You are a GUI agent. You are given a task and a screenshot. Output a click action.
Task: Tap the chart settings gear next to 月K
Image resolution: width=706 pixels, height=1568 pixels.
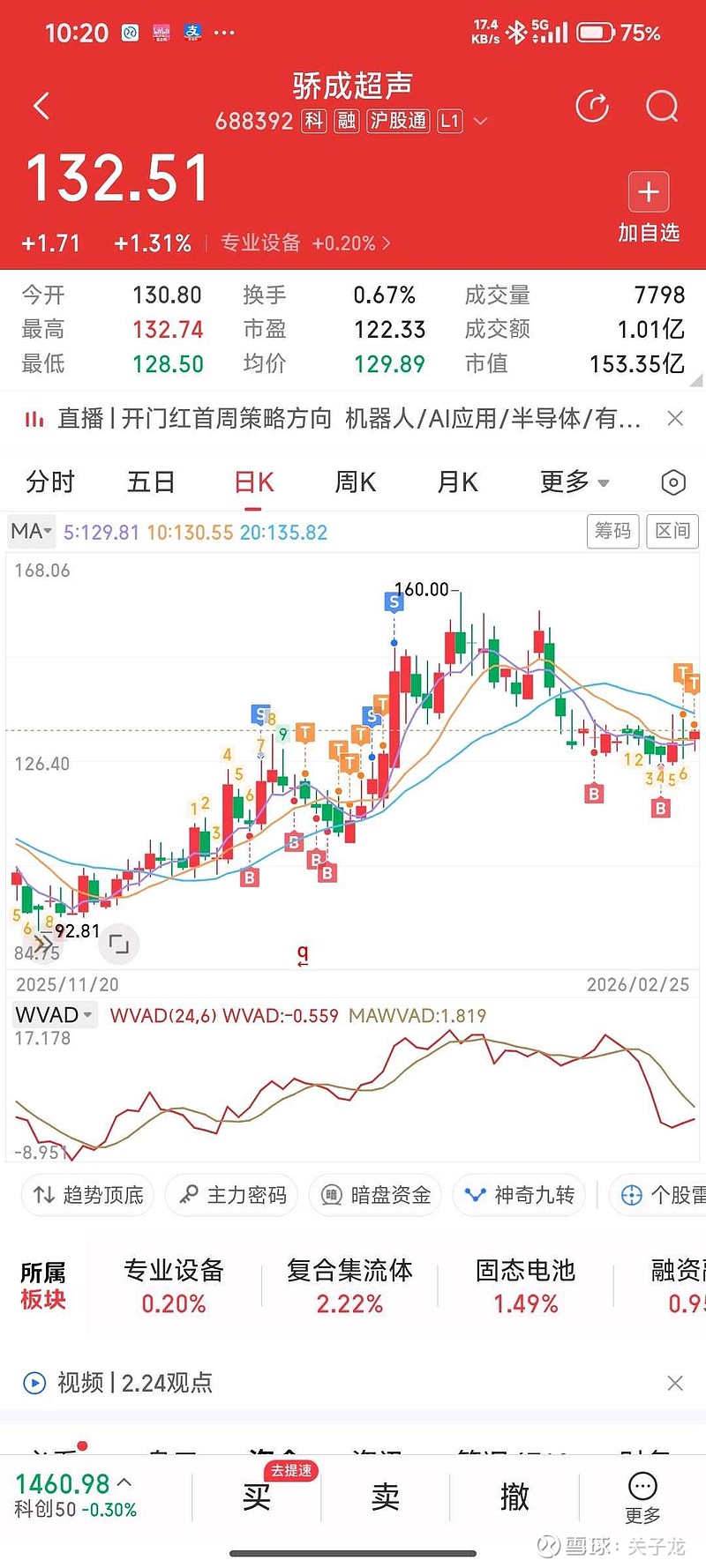point(672,482)
